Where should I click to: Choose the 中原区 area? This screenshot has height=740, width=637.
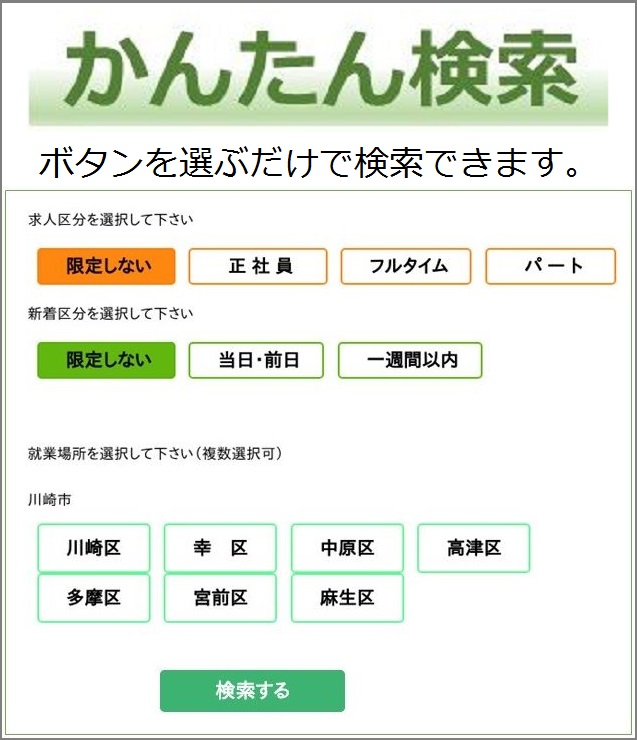[347, 548]
